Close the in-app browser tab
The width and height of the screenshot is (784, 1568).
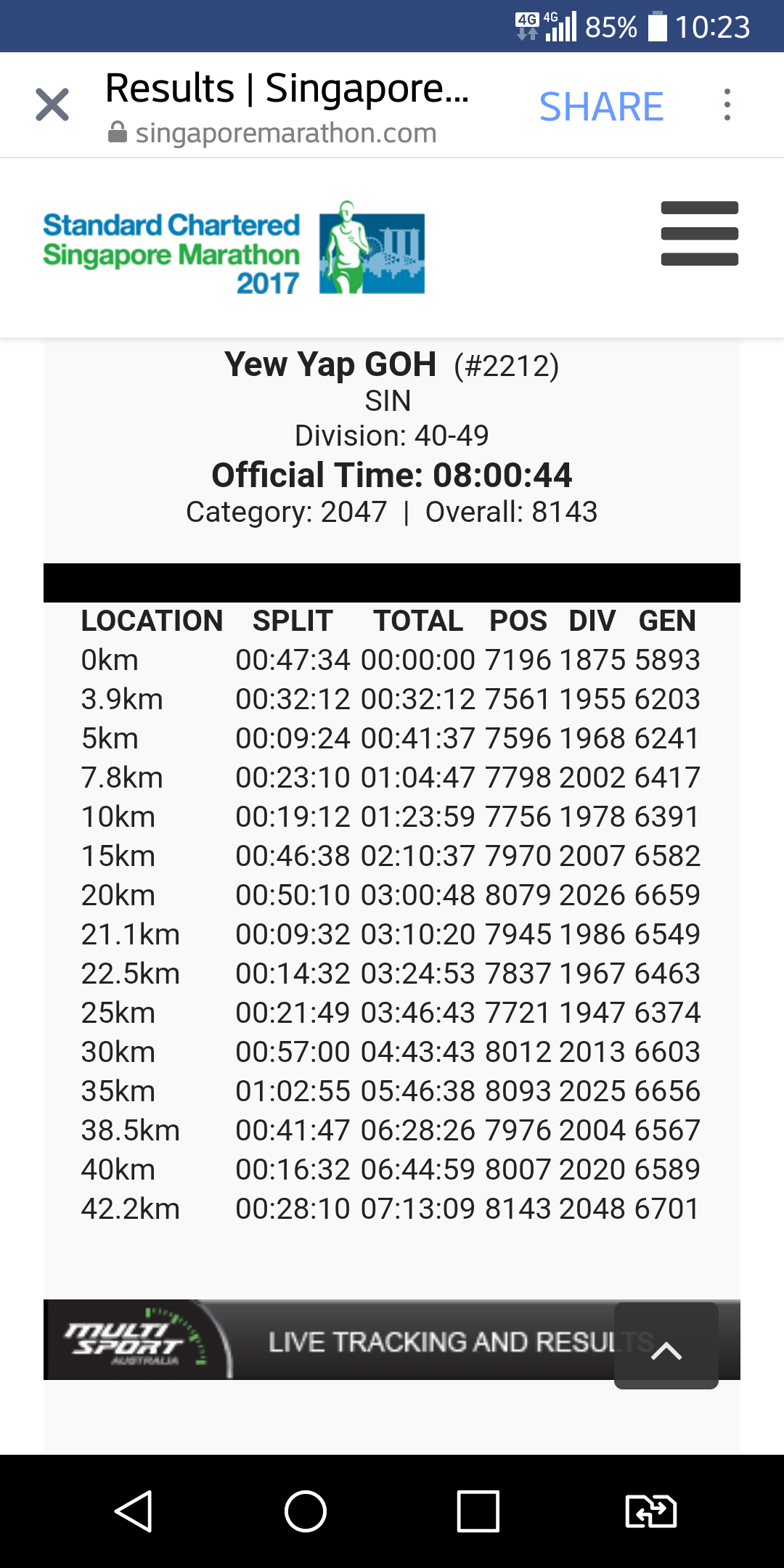[52, 105]
